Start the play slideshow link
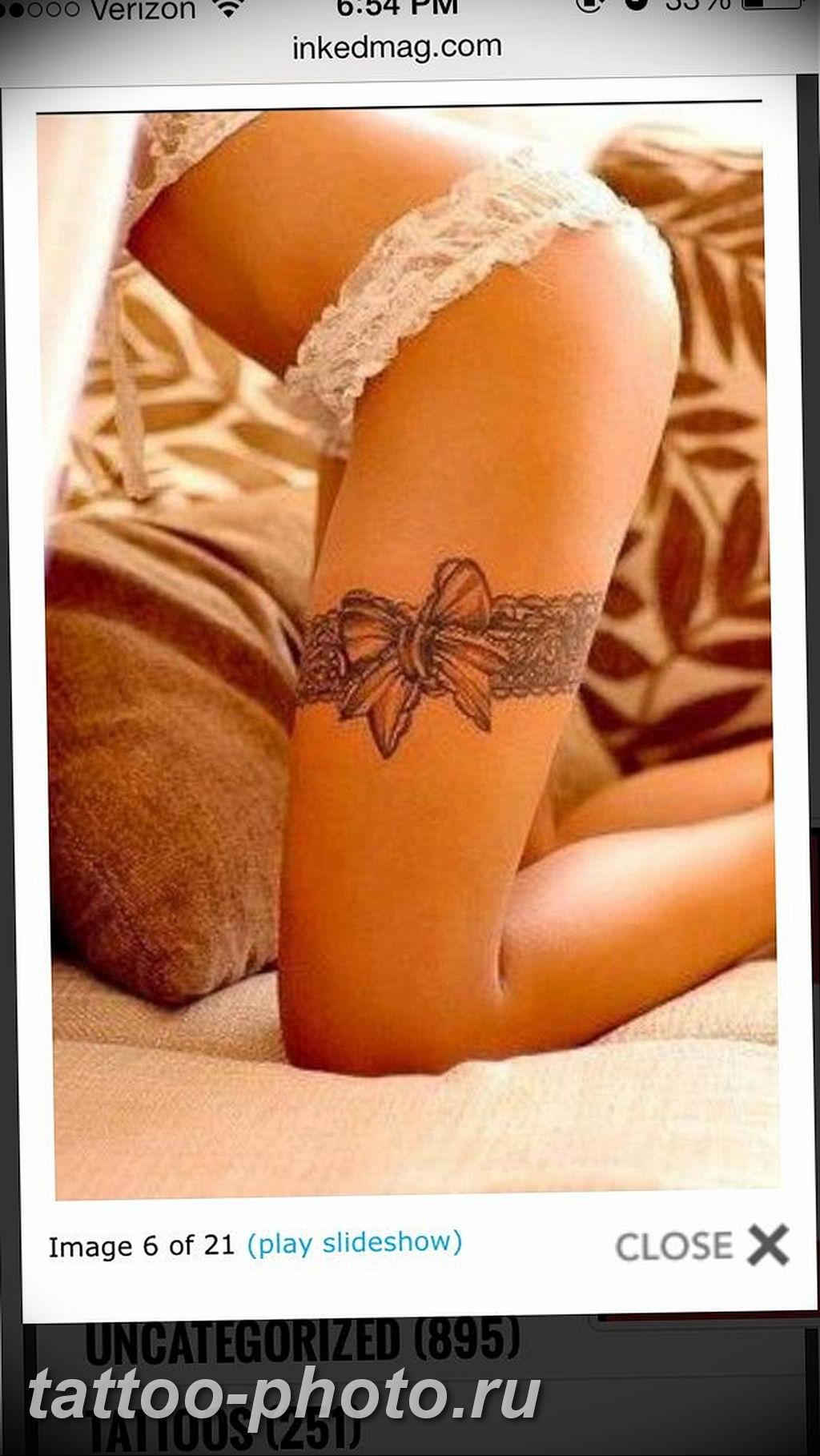The image size is (820, 1456). pos(355,1244)
